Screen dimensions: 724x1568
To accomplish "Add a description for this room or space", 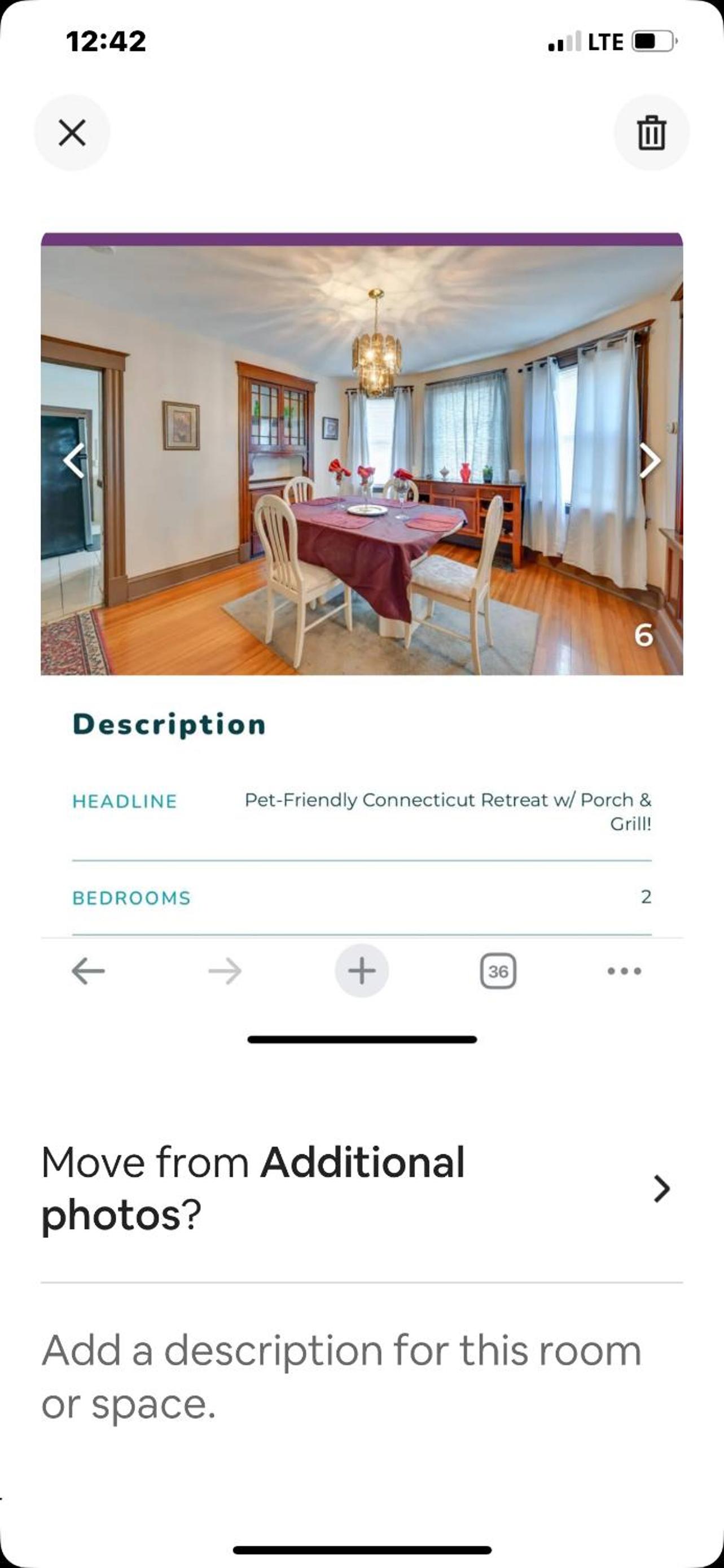I will pos(362,1377).
